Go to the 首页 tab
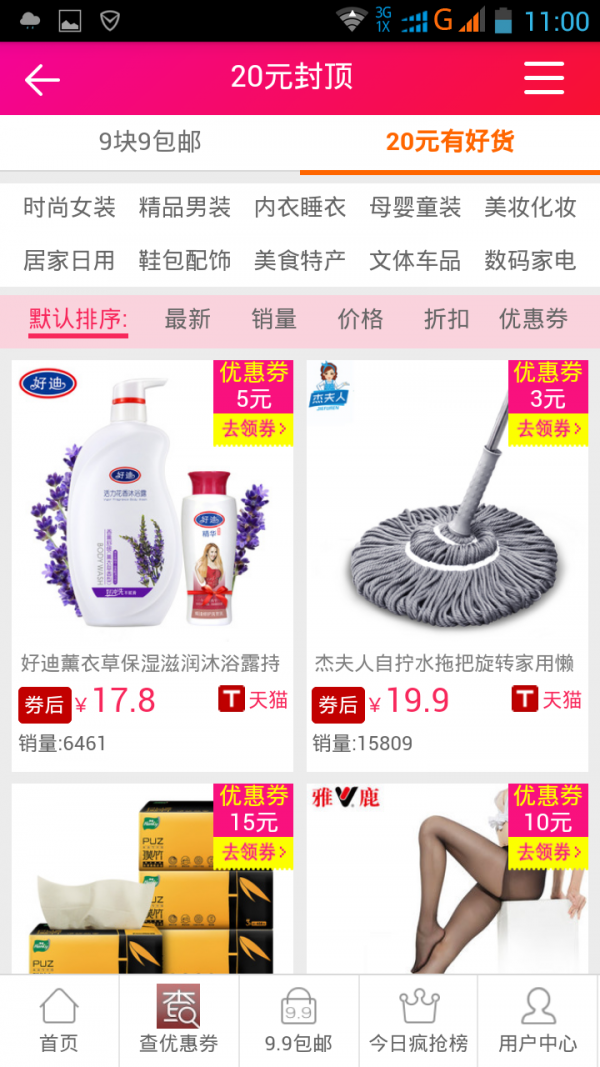Viewport: 600px width, 1067px height. click(59, 1020)
